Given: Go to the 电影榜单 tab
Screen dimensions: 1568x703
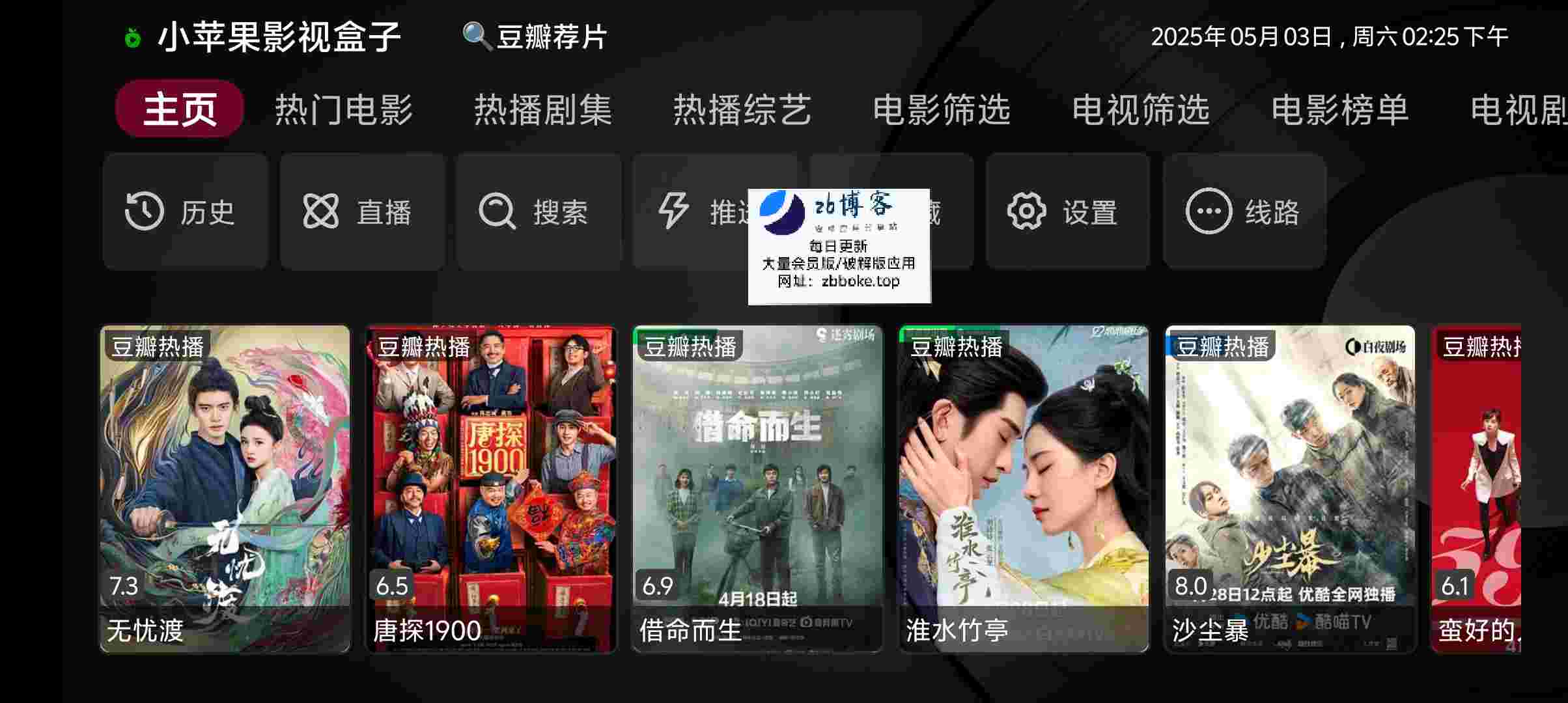Looking at the screenshot, I should [1340, 109].
